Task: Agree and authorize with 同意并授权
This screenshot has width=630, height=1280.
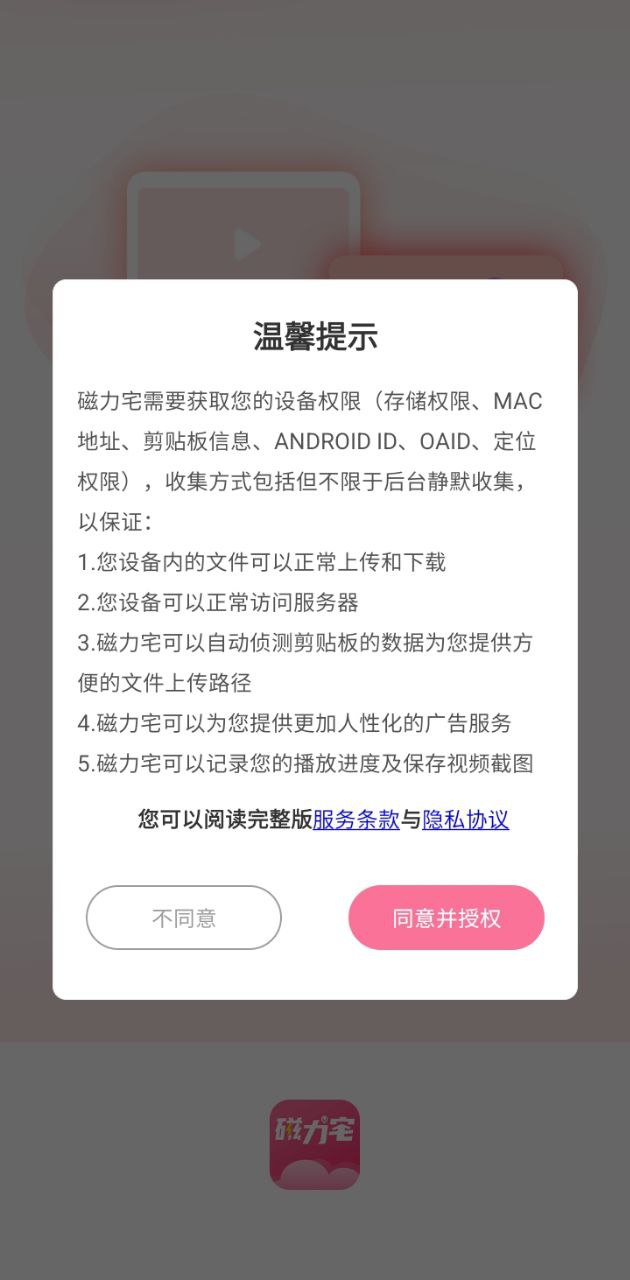Action: 446,917
